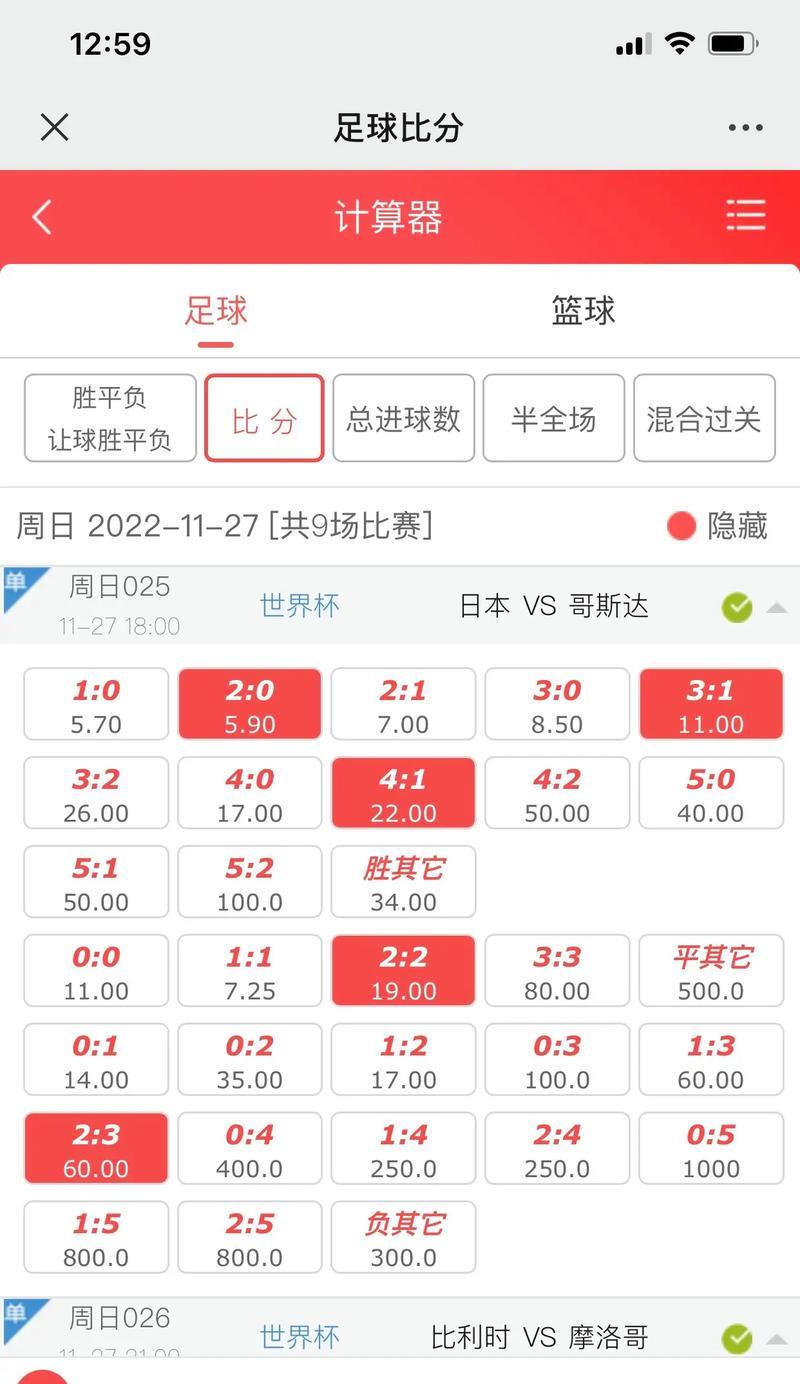Collapse the 日本 VS 哥斯达 match section
This screenshot has width=800, height=1384.
pos(777,607)
